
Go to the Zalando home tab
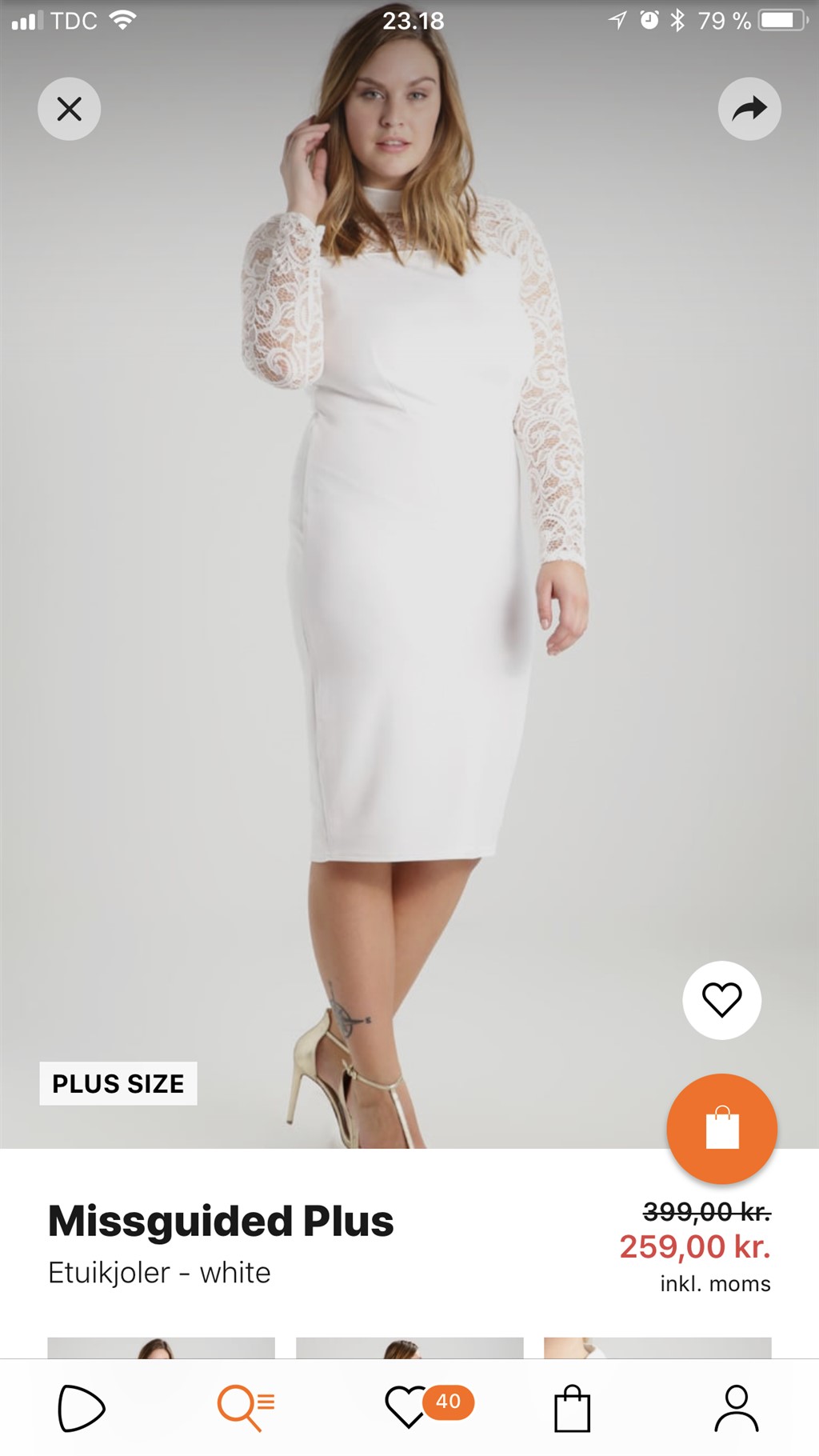pos(82,1408)
